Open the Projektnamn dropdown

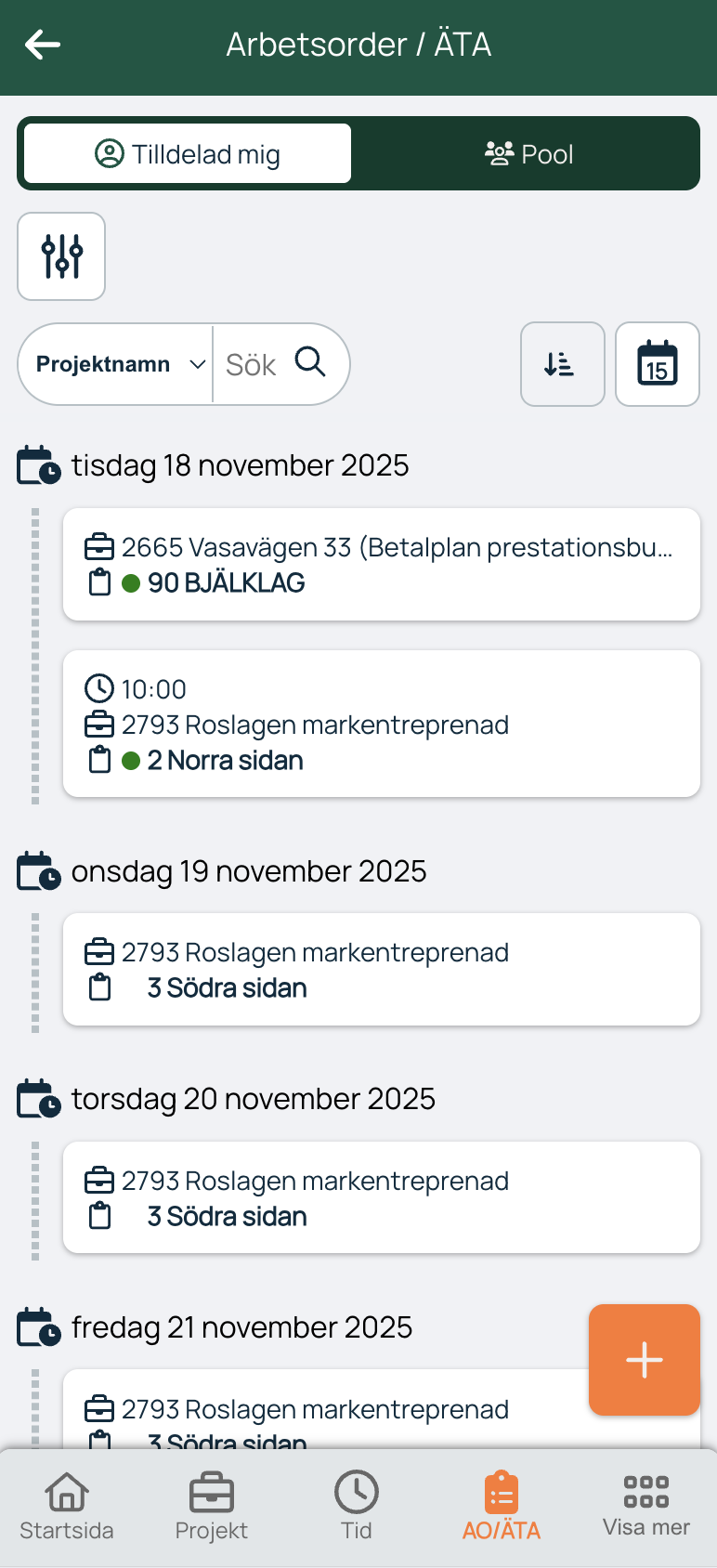pos(115,363)
